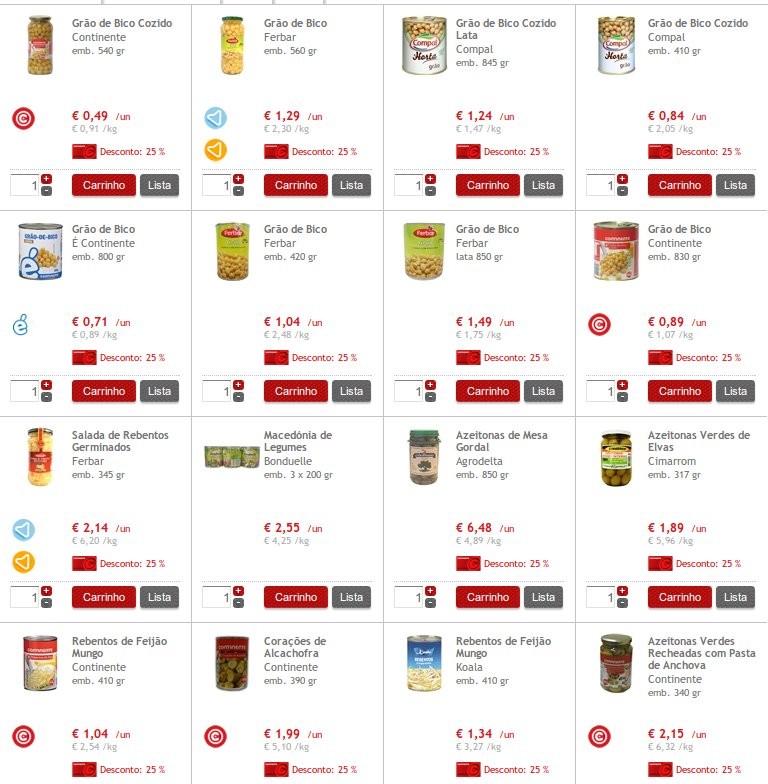Add Azeitonas de Mesa Gordal to Carrinho
Screen dimensions: 768x784
487,597
